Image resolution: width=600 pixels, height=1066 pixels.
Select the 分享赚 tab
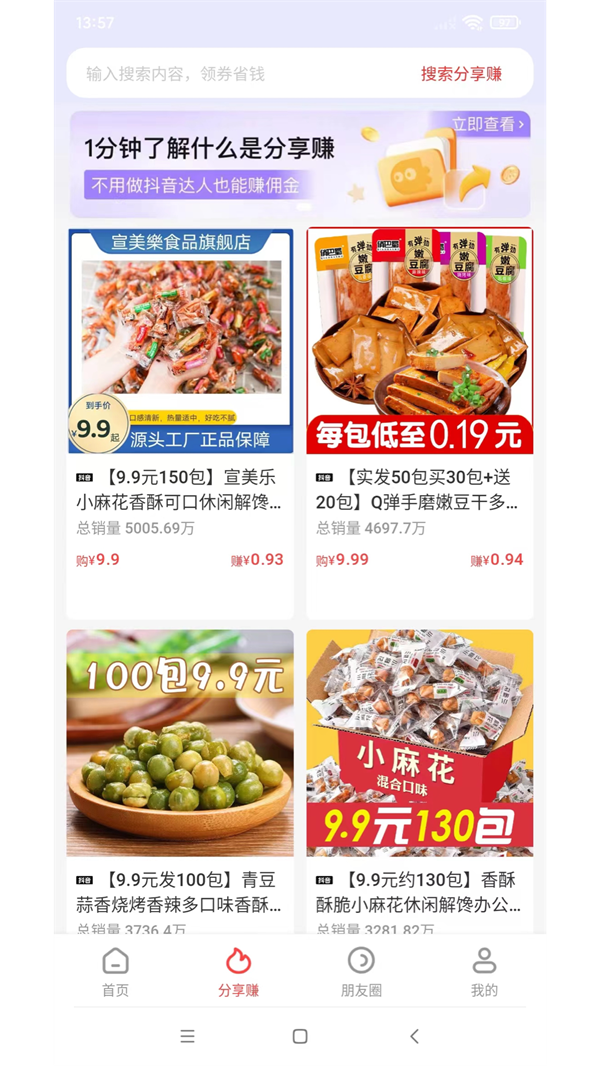(x=238, y=973)
